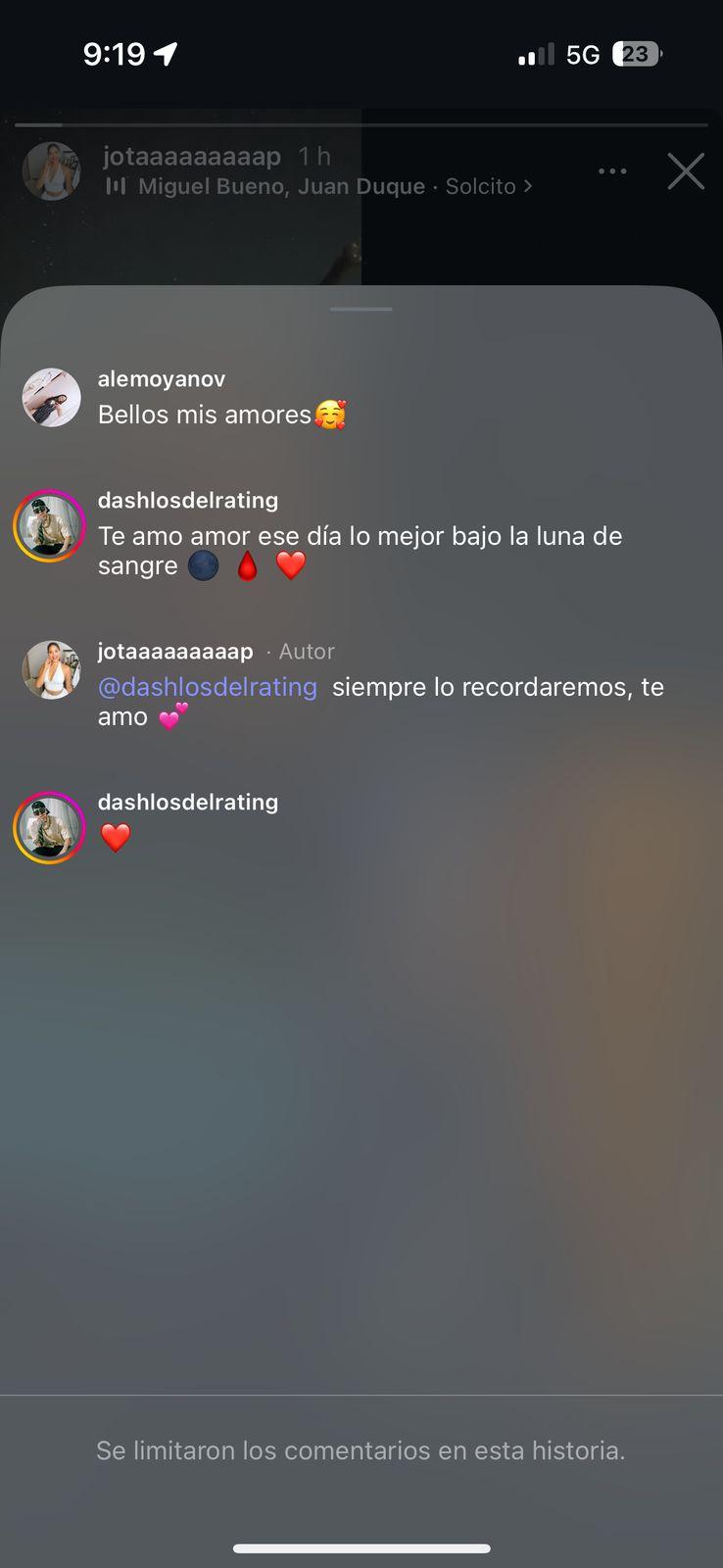Collapse the comments panel using the grab bar

[361, 309]
